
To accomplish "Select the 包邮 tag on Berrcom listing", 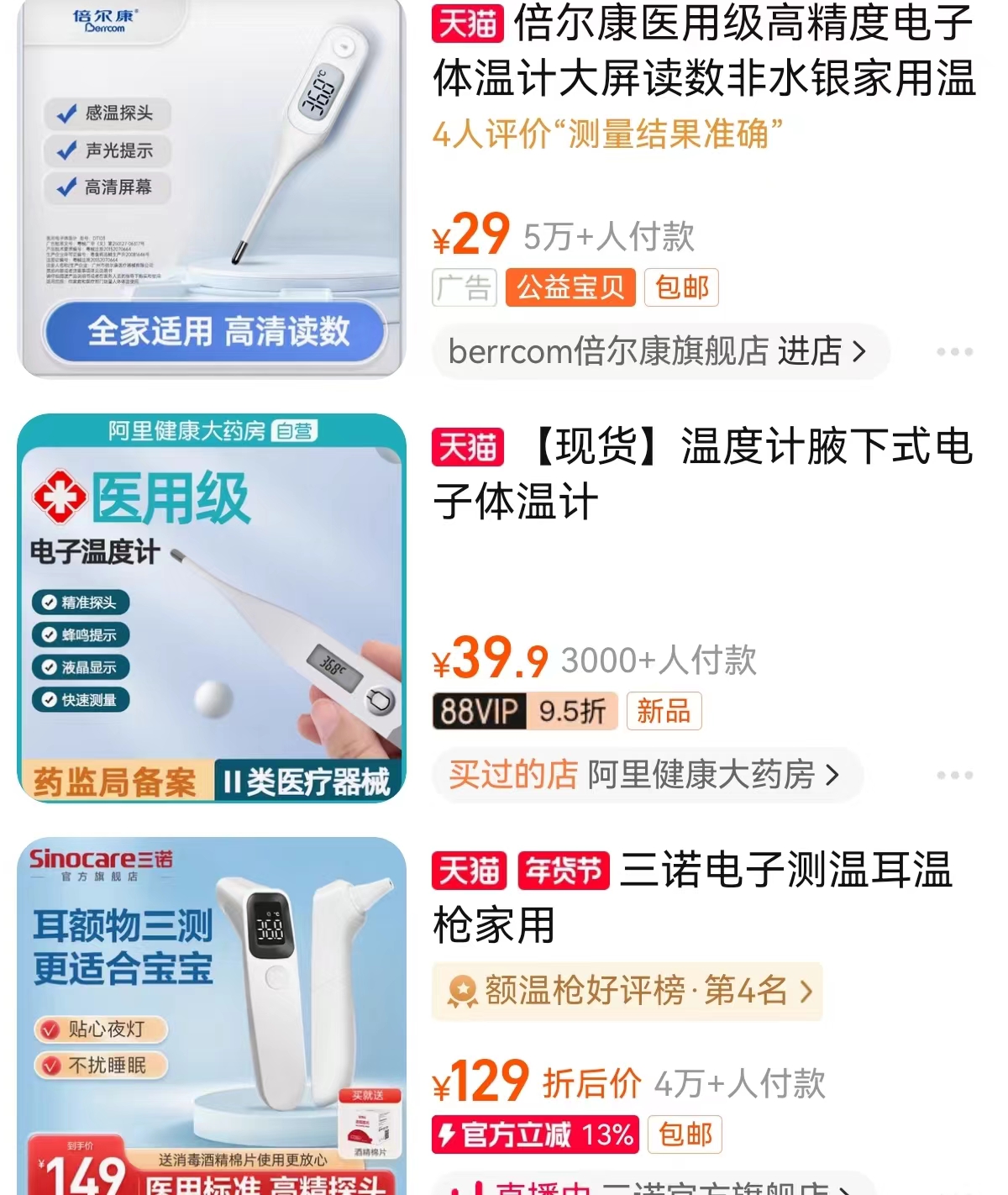I will point(680,287).
